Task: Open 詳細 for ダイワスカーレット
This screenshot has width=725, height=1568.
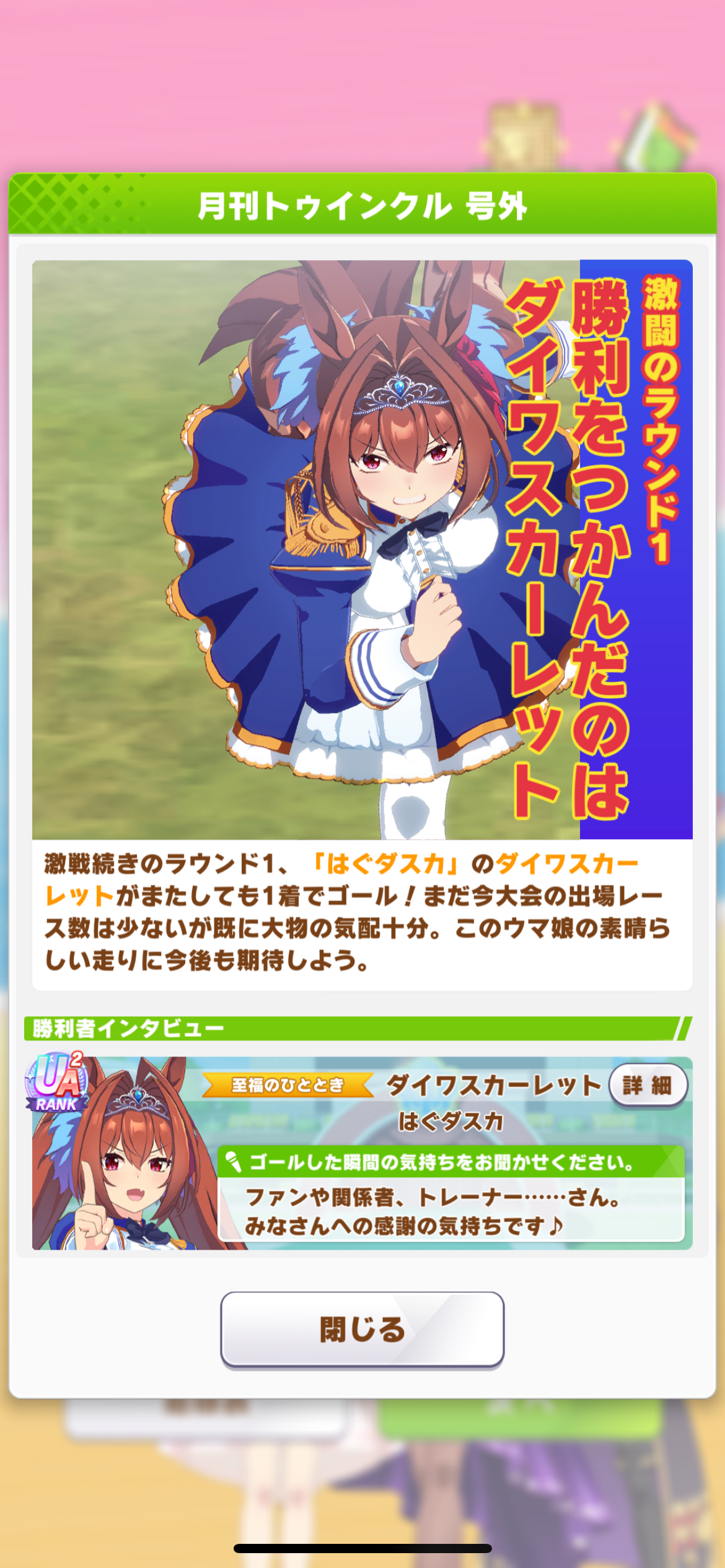Action: pos(648,1086)
